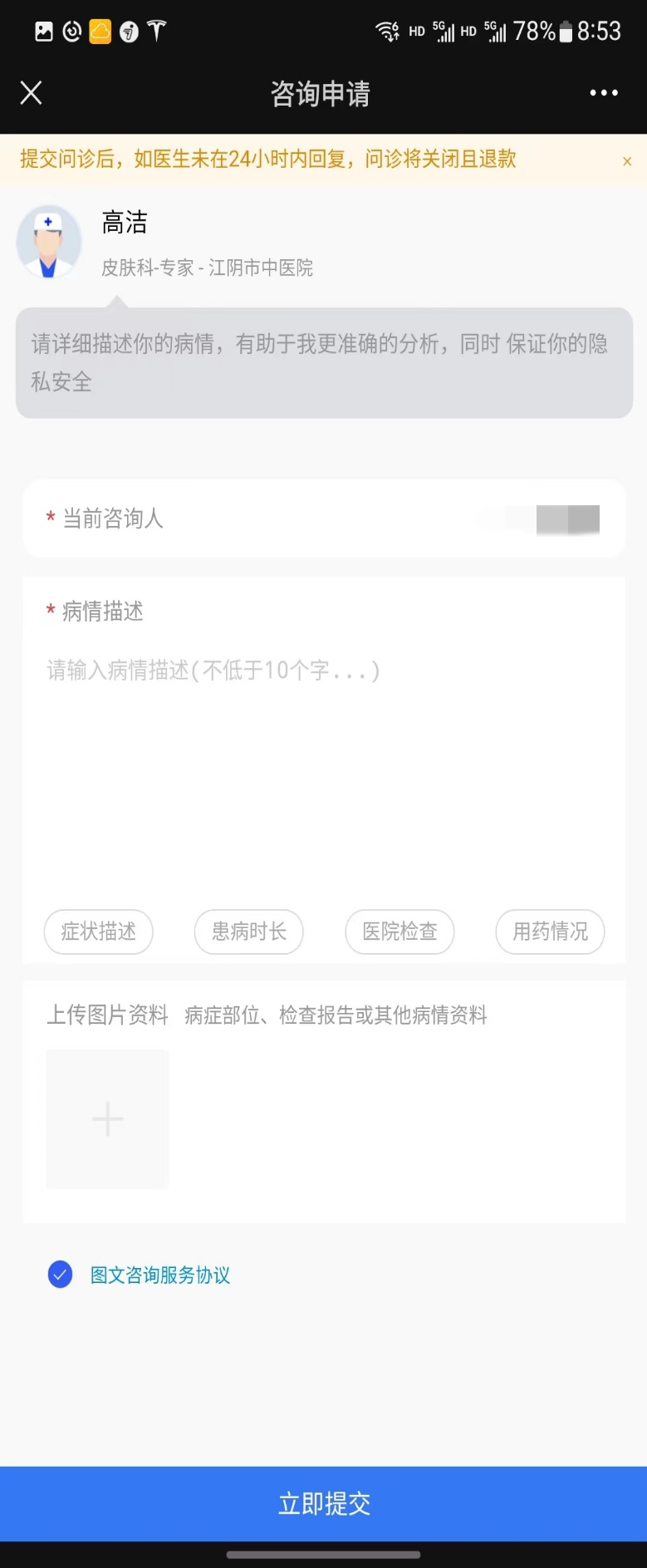Open the 图文咨询服务协议 link
Image resolution: width=647 pixels, height=1568 pixels.
point(160,1276)
